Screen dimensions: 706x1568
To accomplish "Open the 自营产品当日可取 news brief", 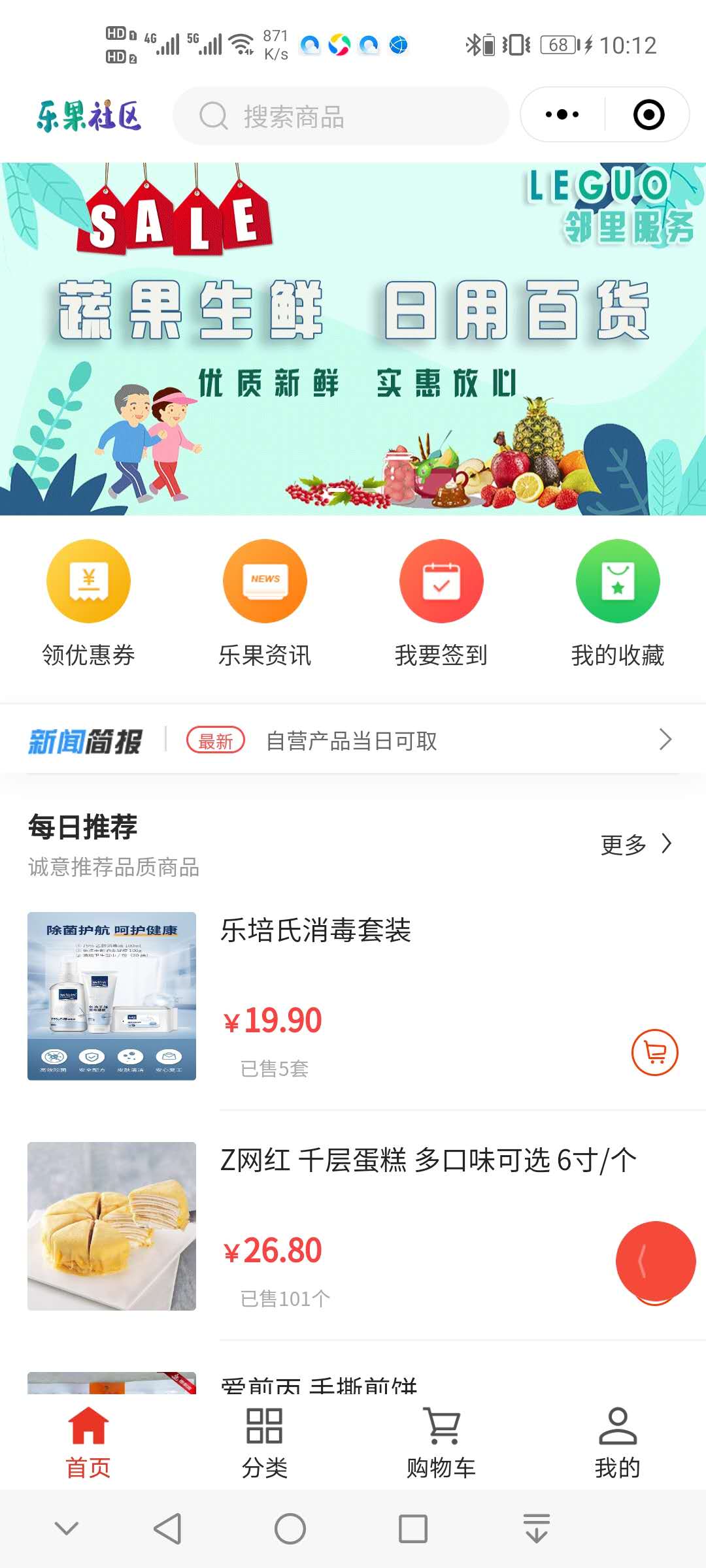I will [x=353, y=740].
